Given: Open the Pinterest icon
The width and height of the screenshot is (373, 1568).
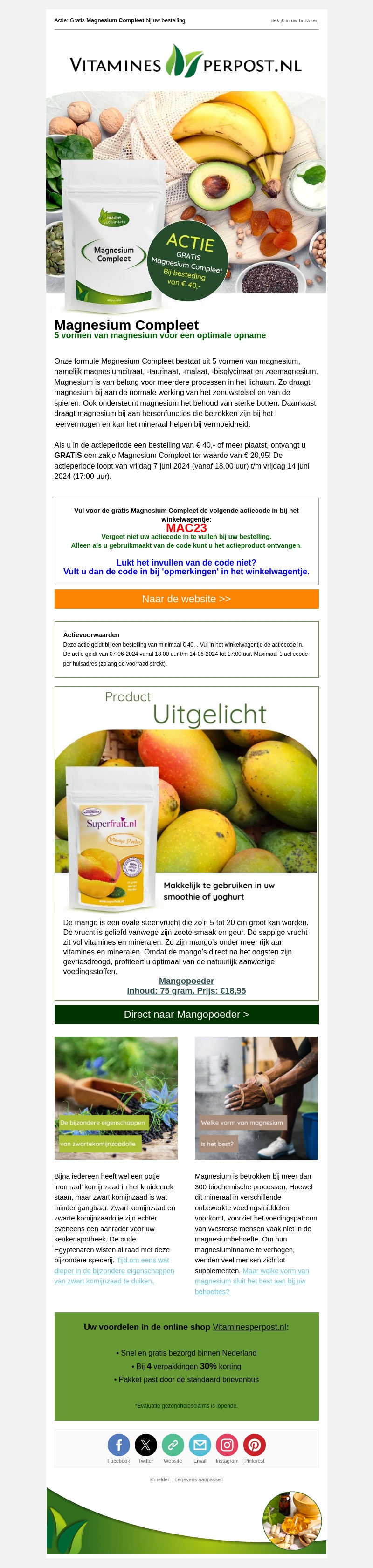Looking at the screenshot, I should pos(254,1445).
